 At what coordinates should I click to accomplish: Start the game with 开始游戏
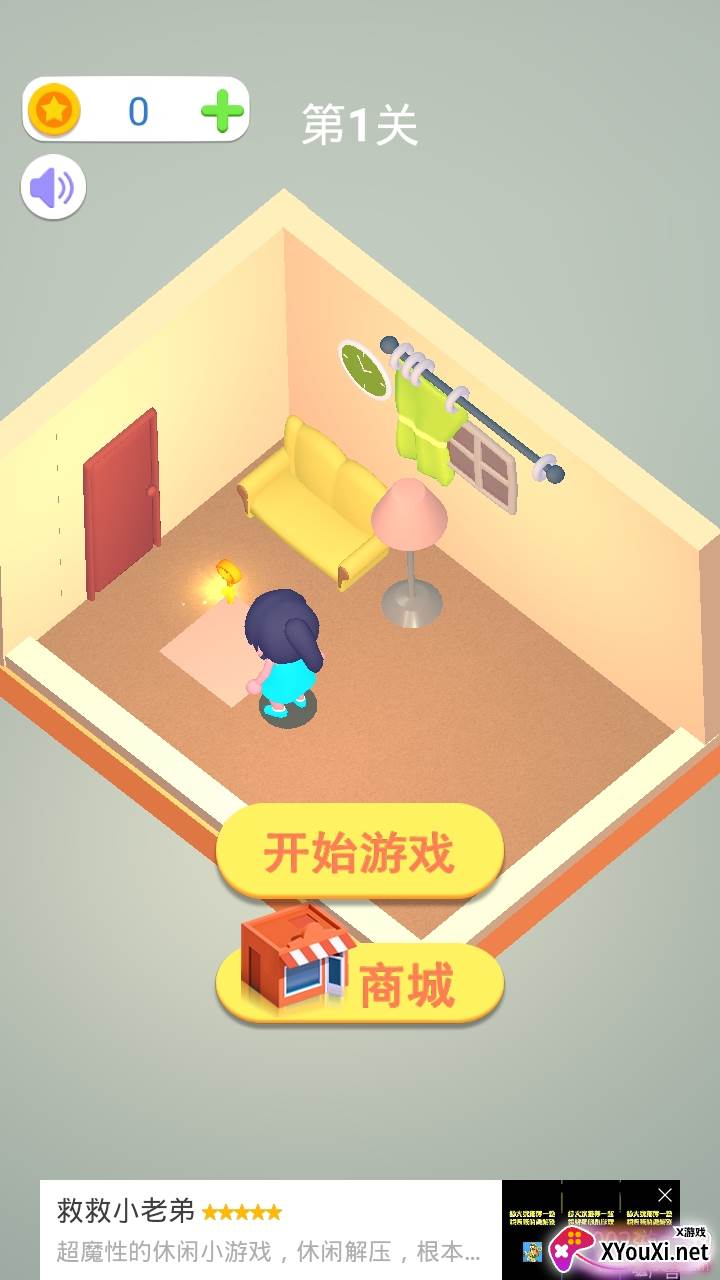[x=359, y=852]
